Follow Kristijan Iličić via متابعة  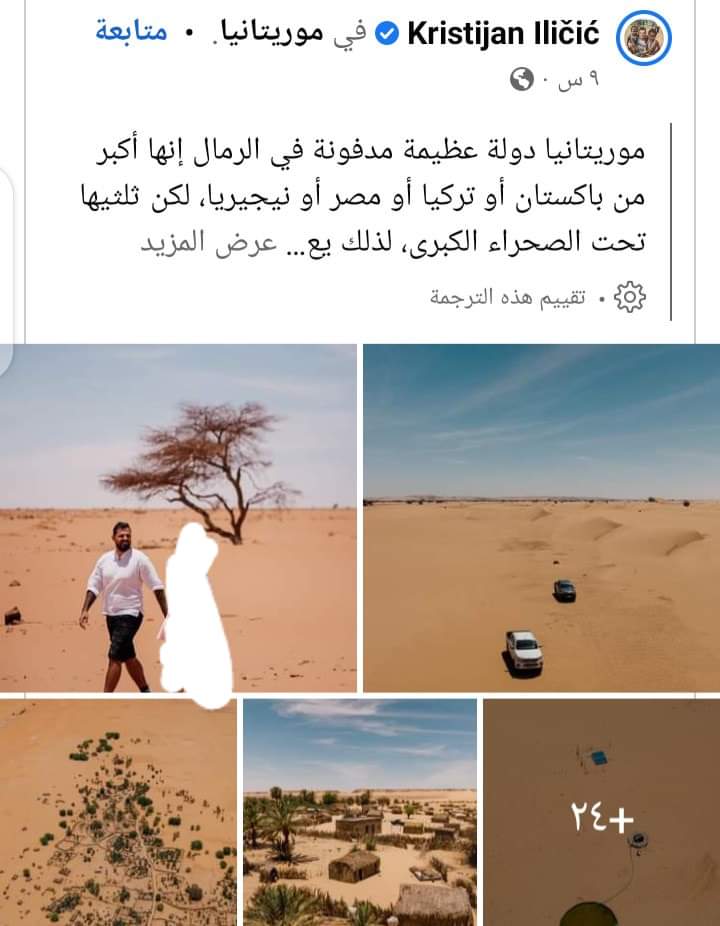[132, 33]
